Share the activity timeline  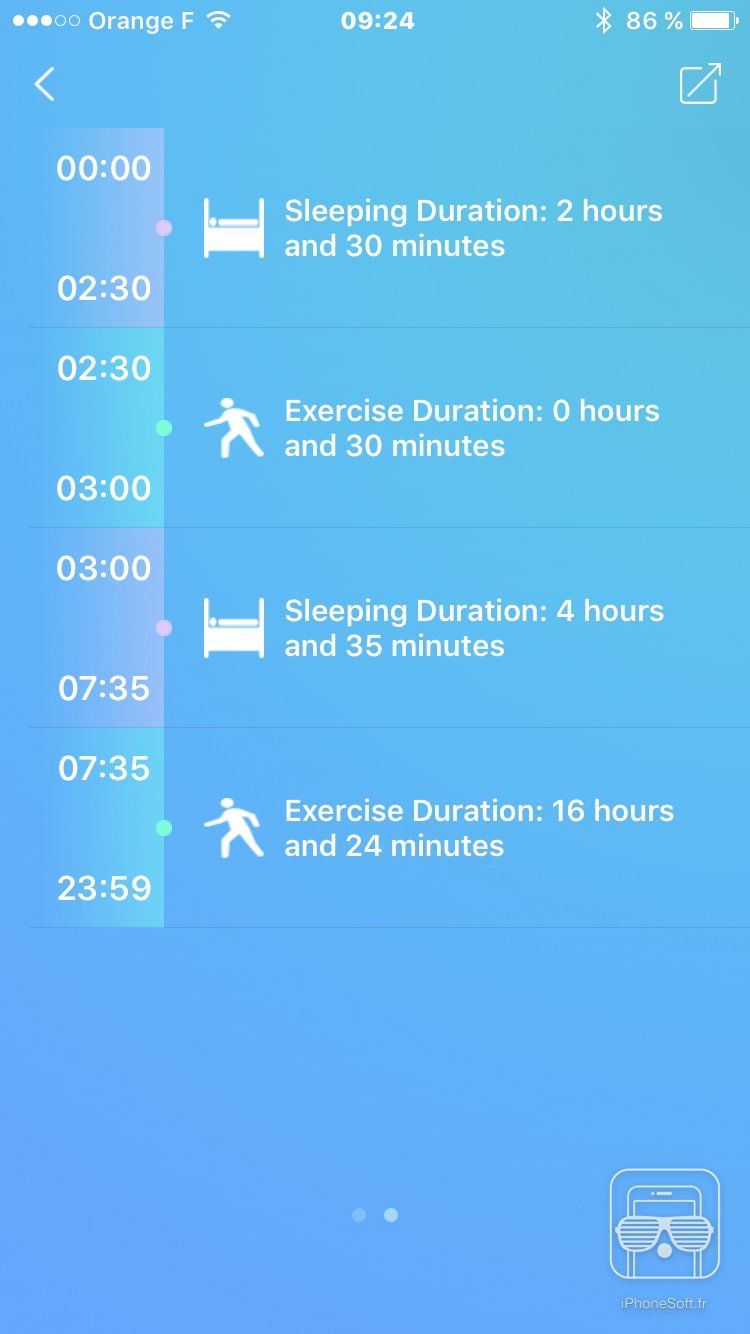click(x=700, y=84)
